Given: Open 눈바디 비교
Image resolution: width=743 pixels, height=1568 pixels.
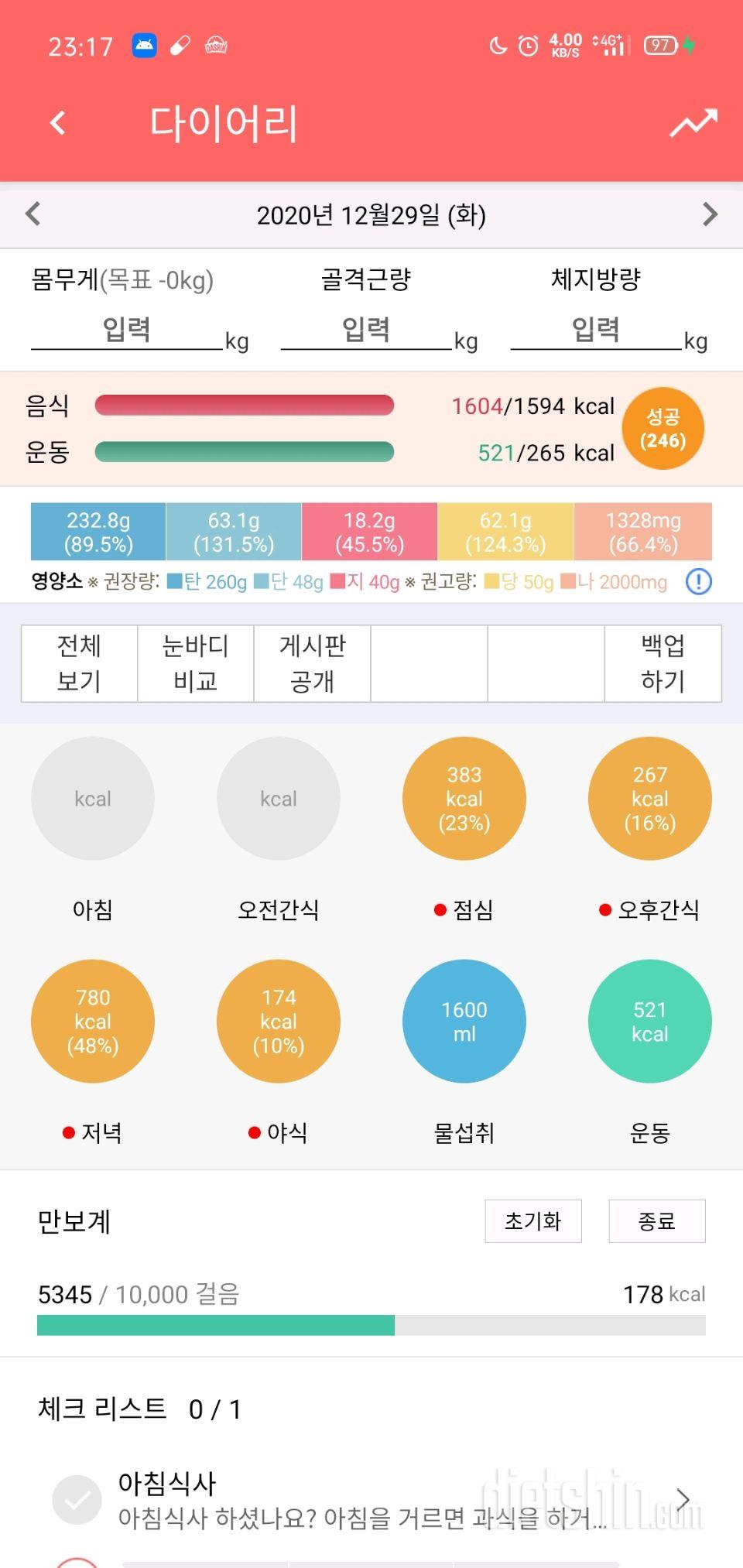Looking at the screenshot, I should tap(195, 663).
